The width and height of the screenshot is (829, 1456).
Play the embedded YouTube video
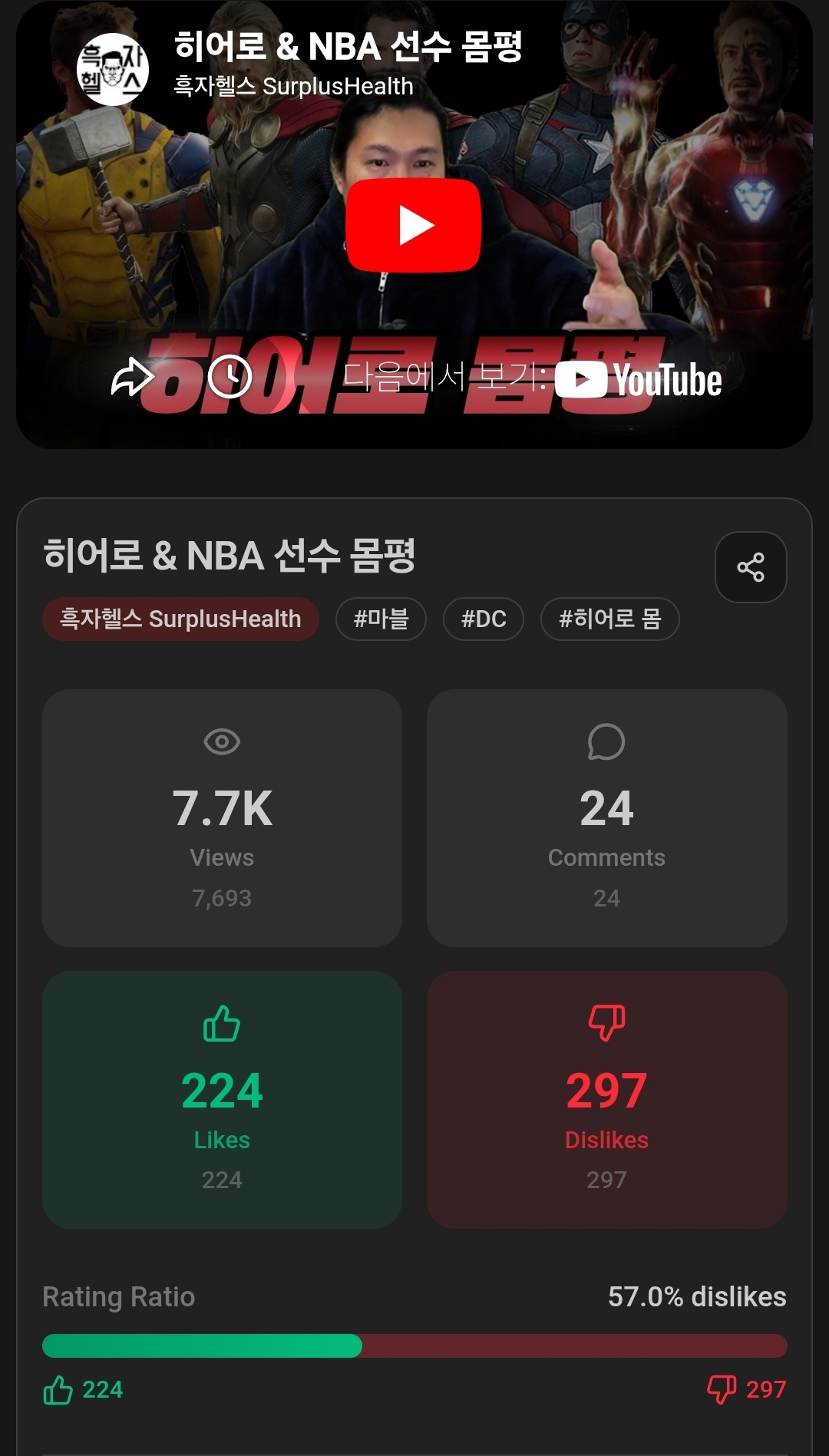(x=413, y=226)
